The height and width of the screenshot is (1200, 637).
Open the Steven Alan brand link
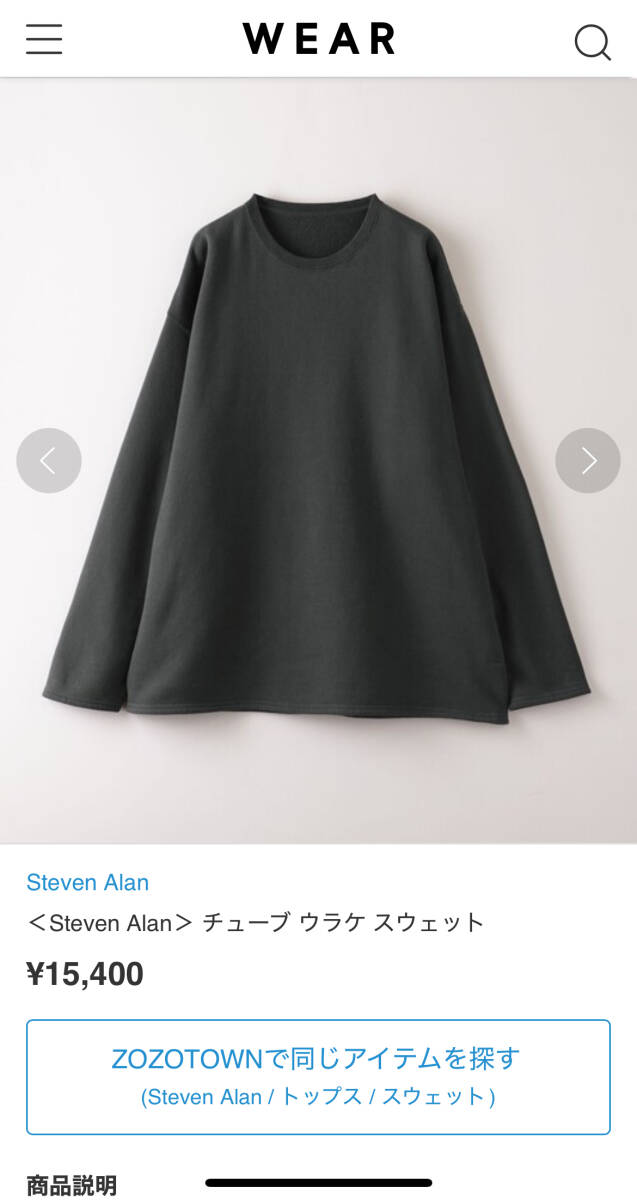88,882
